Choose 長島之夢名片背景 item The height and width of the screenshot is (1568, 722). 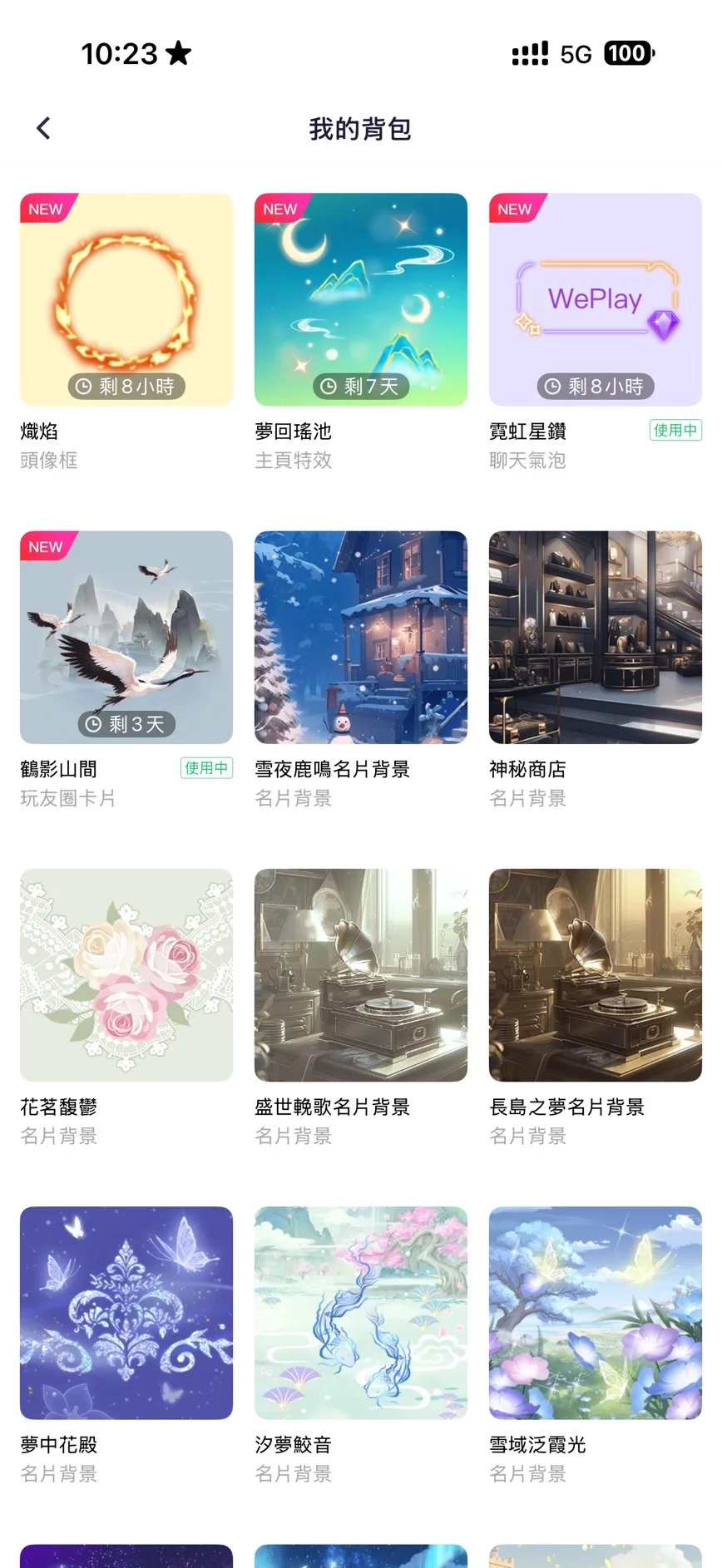(596, 974)
